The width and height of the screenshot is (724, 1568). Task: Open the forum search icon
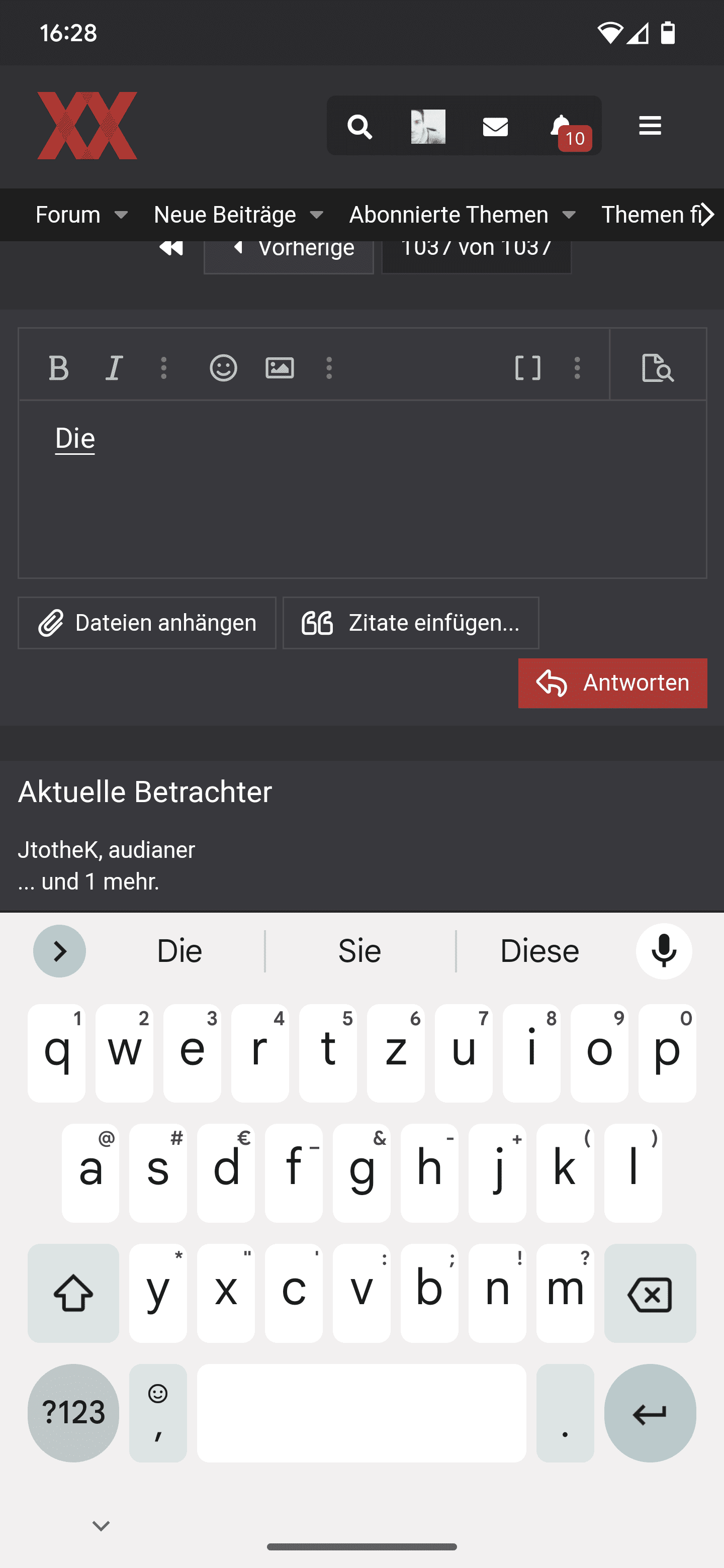(360, 127)
